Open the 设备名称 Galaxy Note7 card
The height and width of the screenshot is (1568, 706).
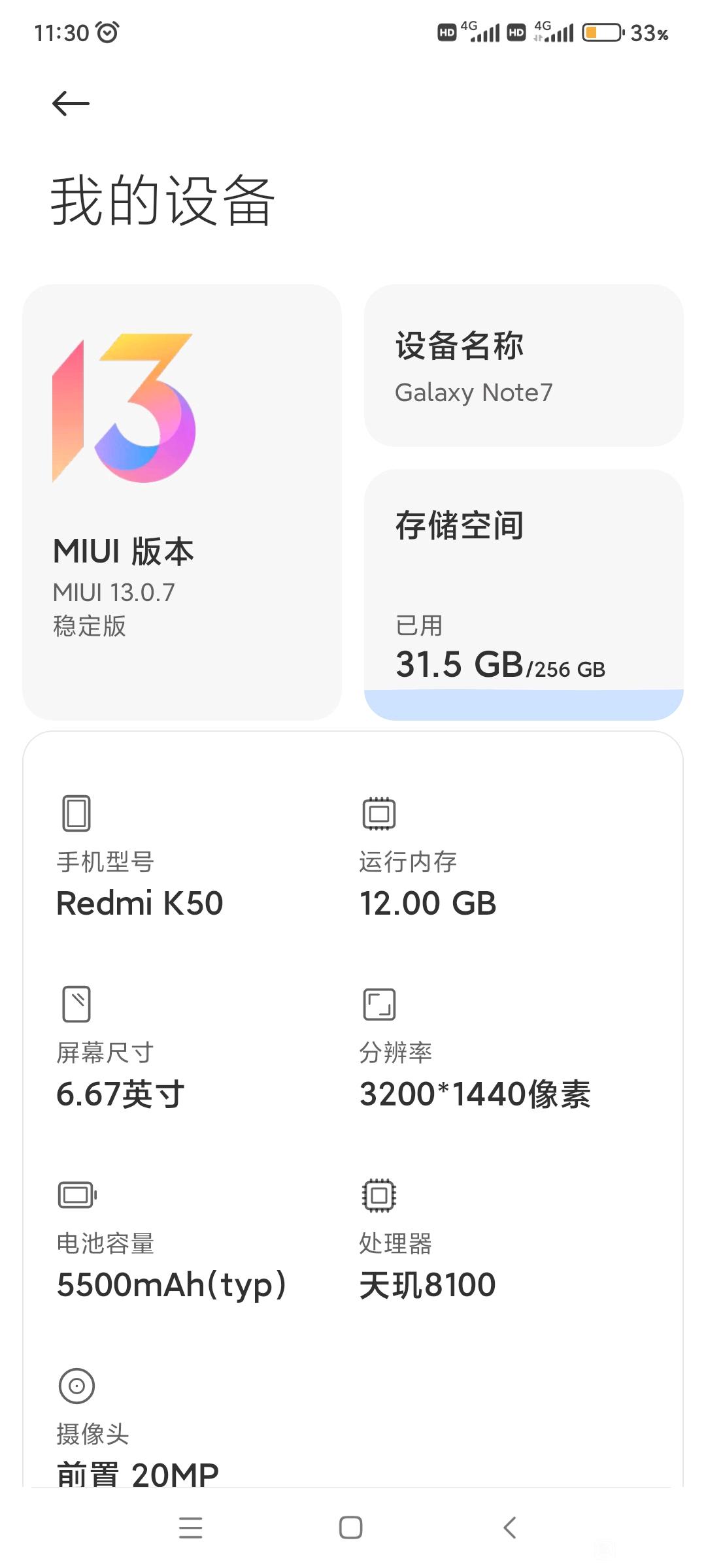(524, 366)
